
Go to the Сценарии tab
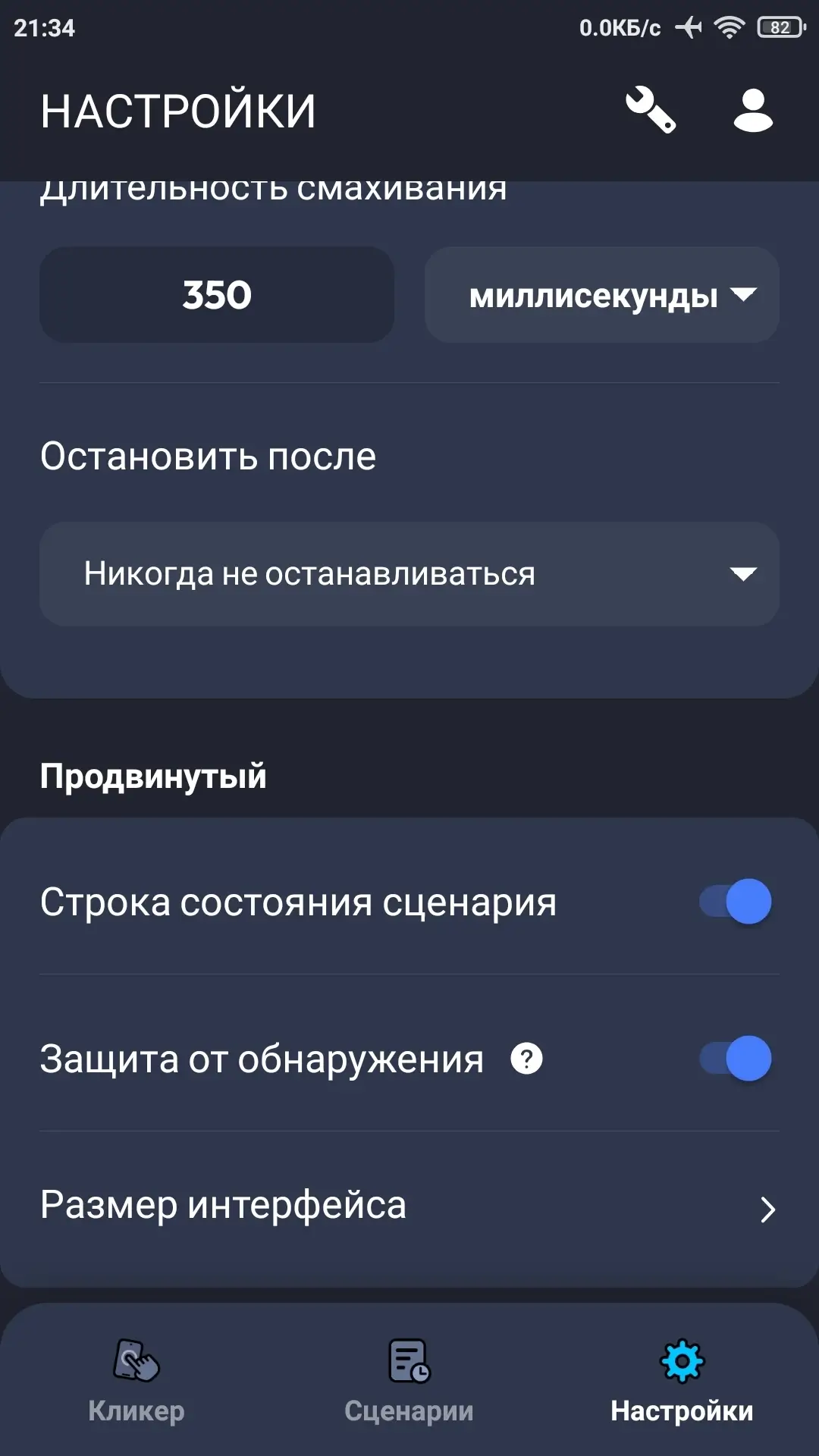pos(409,1380)
